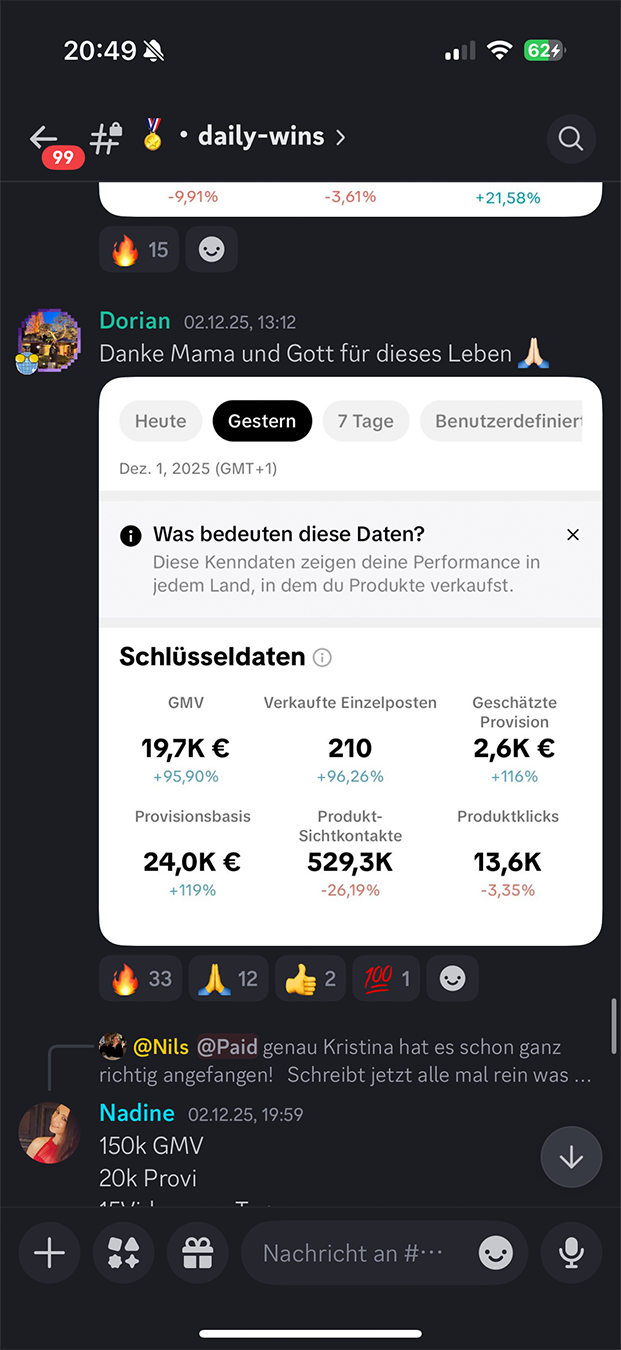Open the attachment plus menu
This screenshot has height=1350, width=621.
coord(49,1253)
